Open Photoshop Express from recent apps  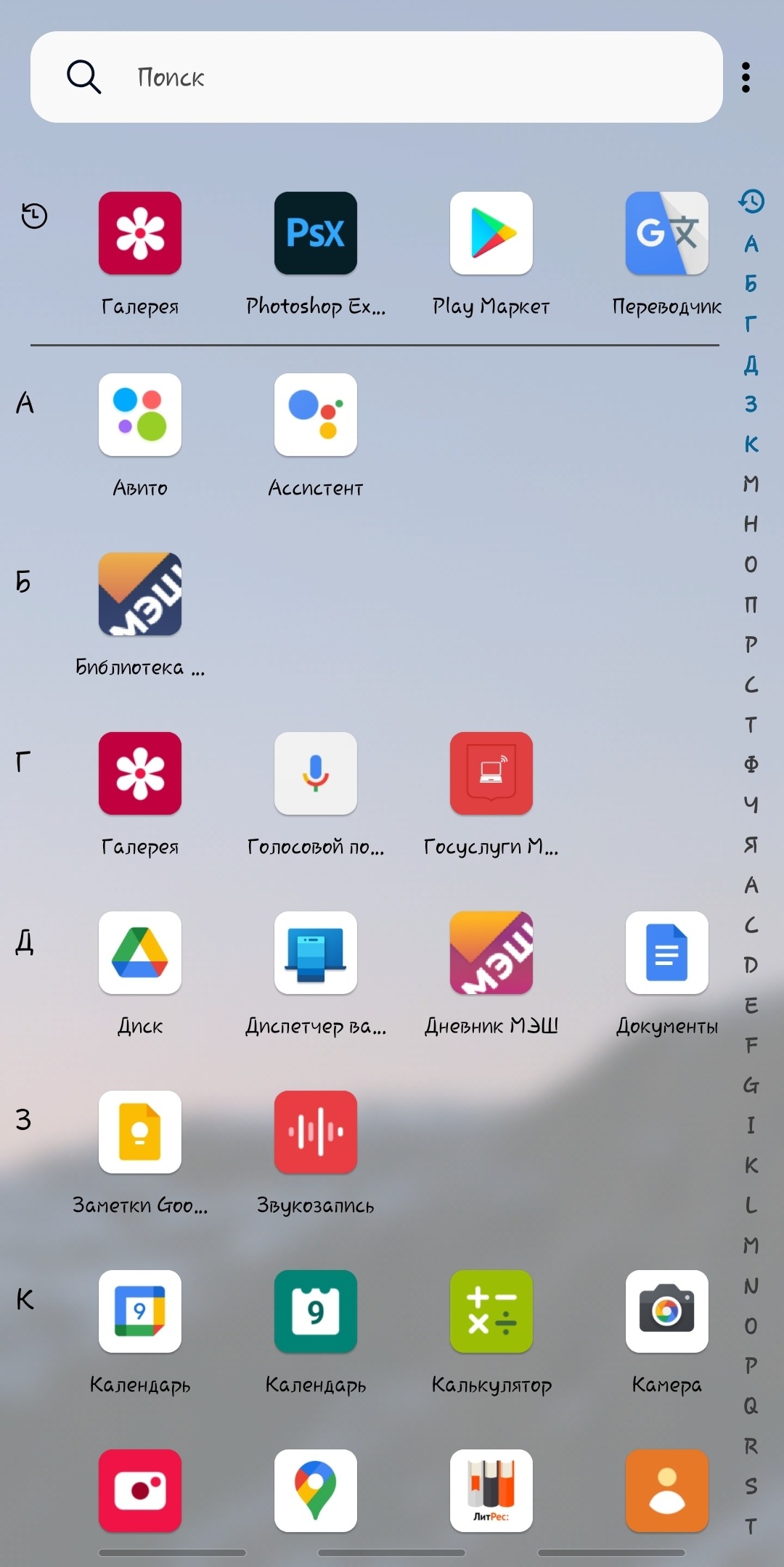tap(315, 234)
